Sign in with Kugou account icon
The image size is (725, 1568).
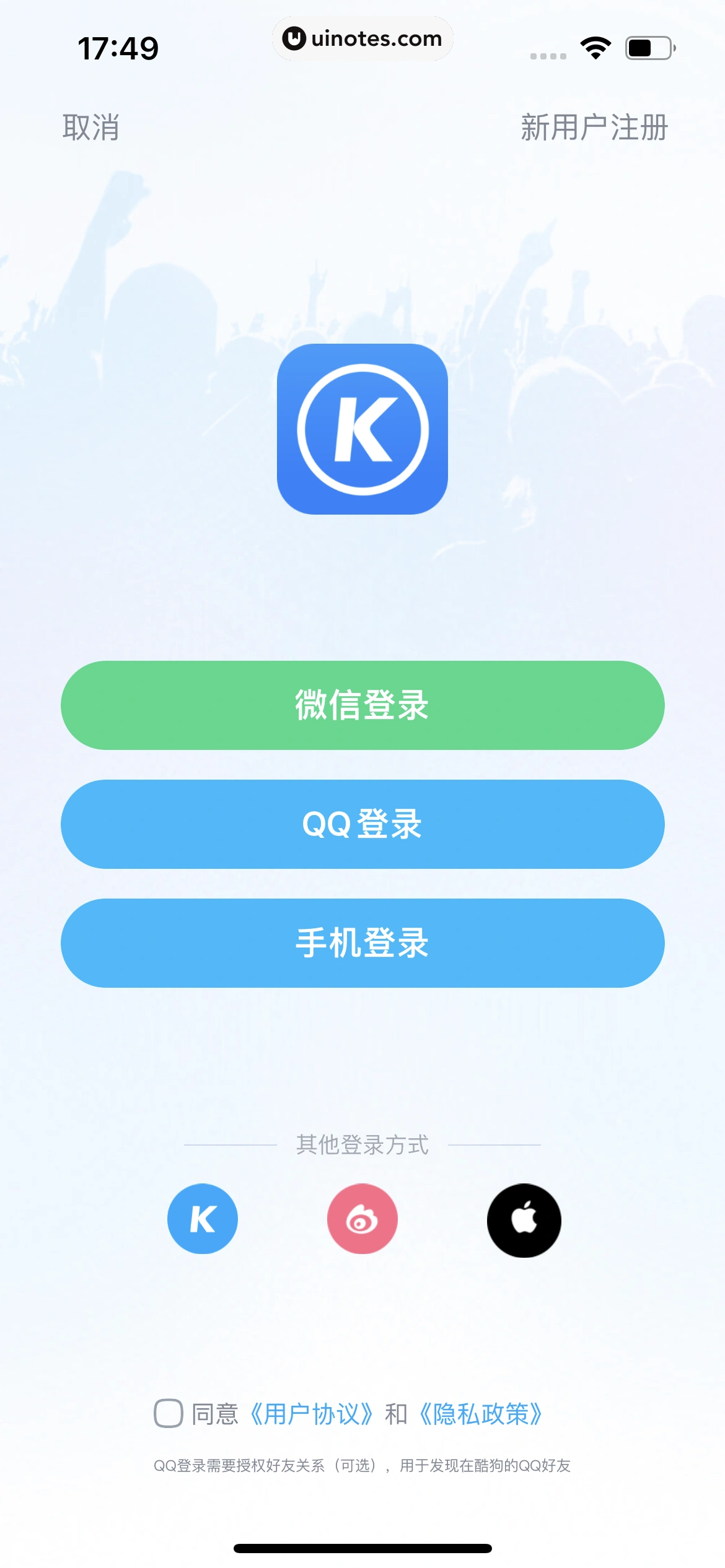pos(203,1219)
